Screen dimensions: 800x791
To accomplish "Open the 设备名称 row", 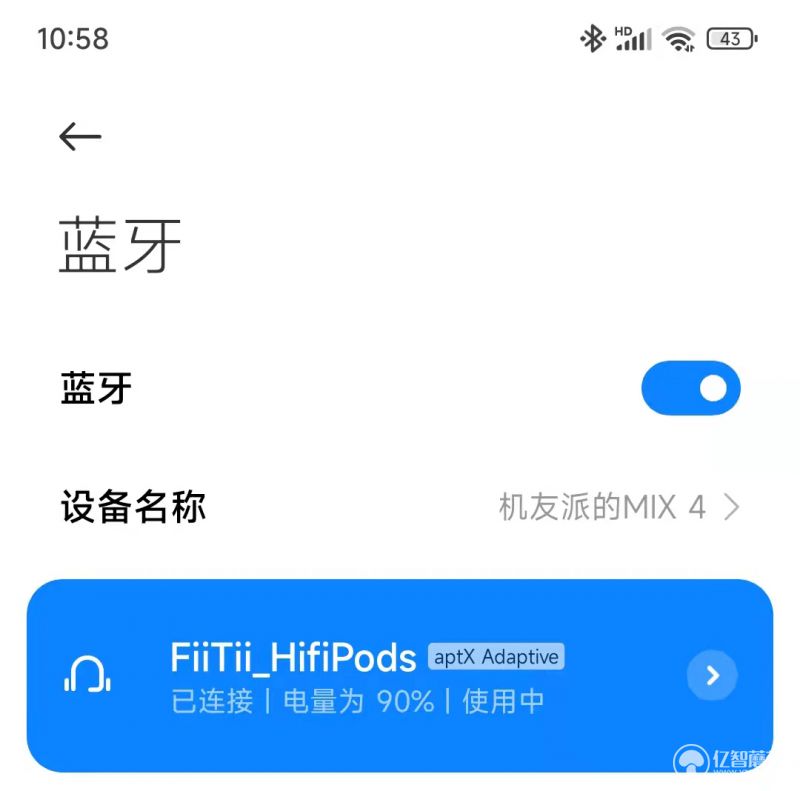I will pyautogui.click(x=400, y=508).
